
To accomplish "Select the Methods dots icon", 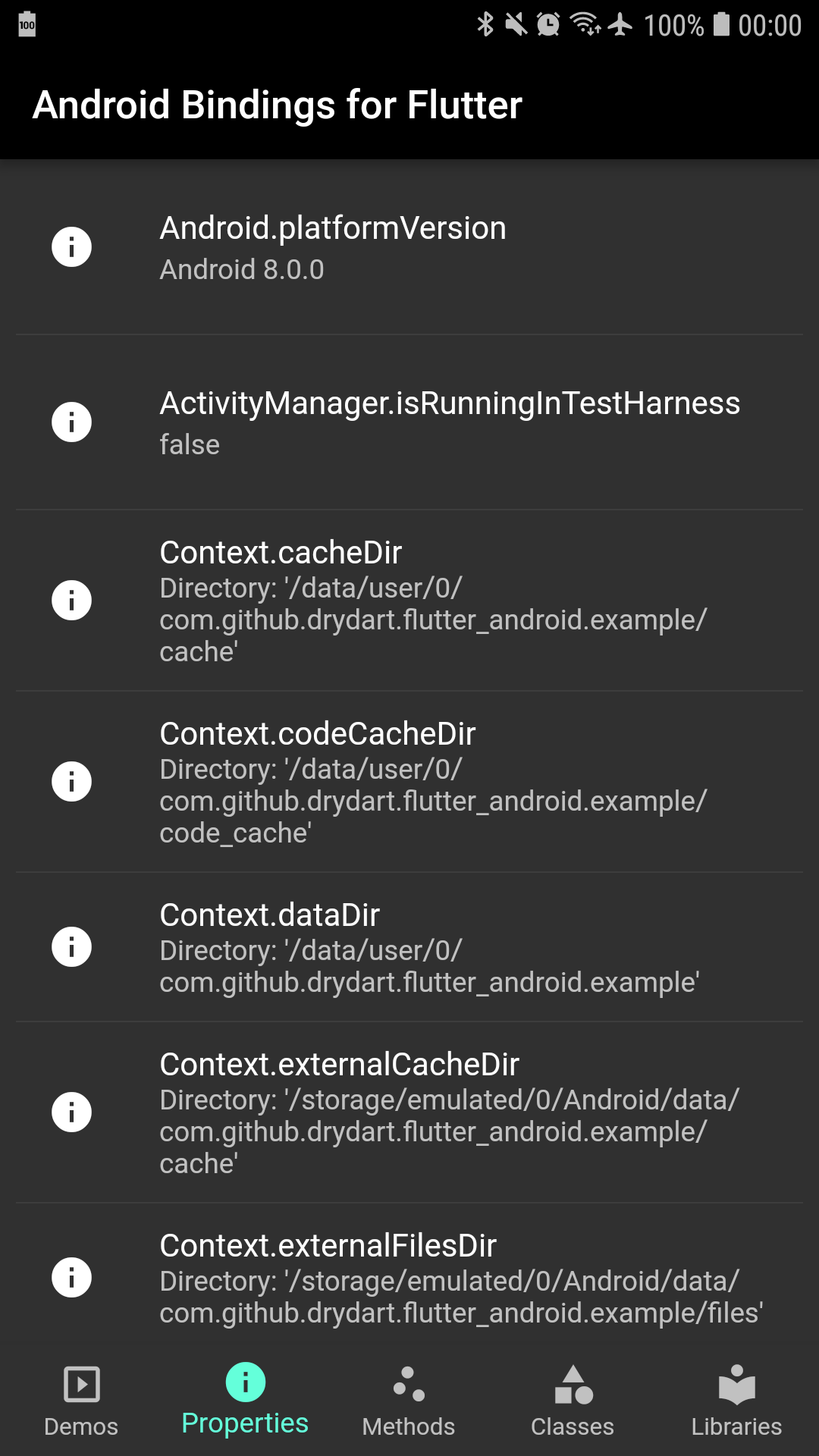I will 409,1382.
